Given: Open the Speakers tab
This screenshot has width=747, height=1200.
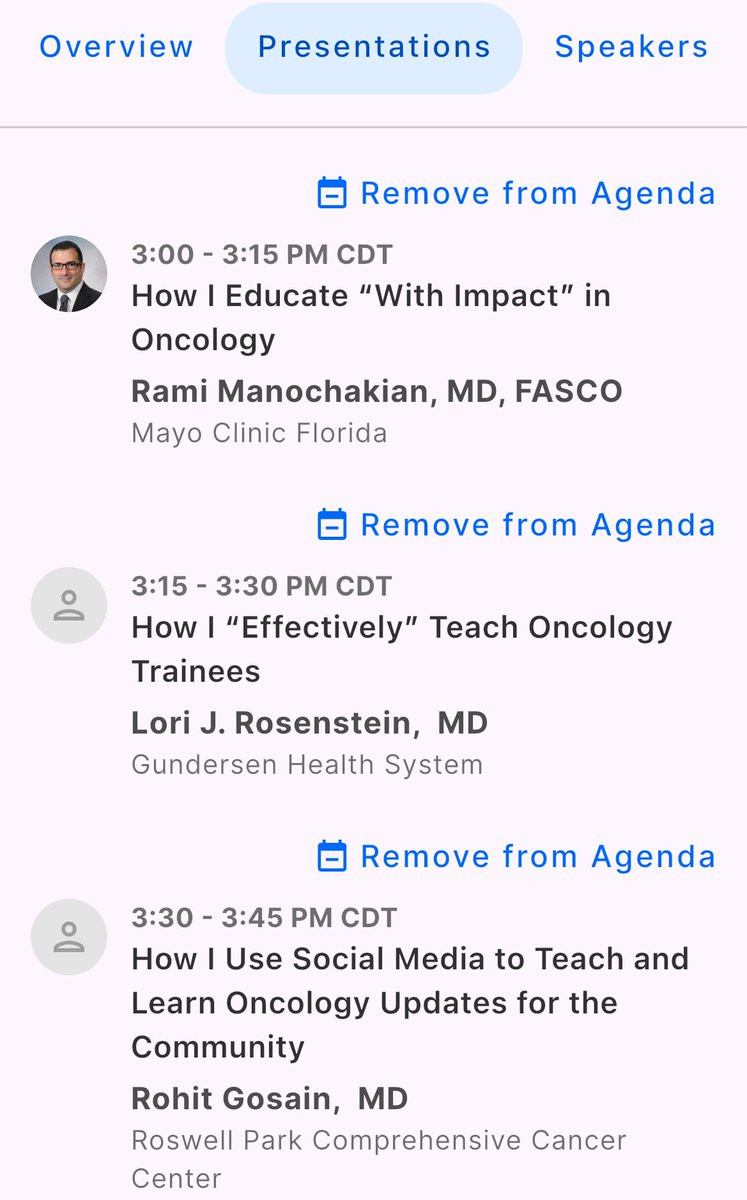Looking at the screenshot, I should [x=631, y=47].
